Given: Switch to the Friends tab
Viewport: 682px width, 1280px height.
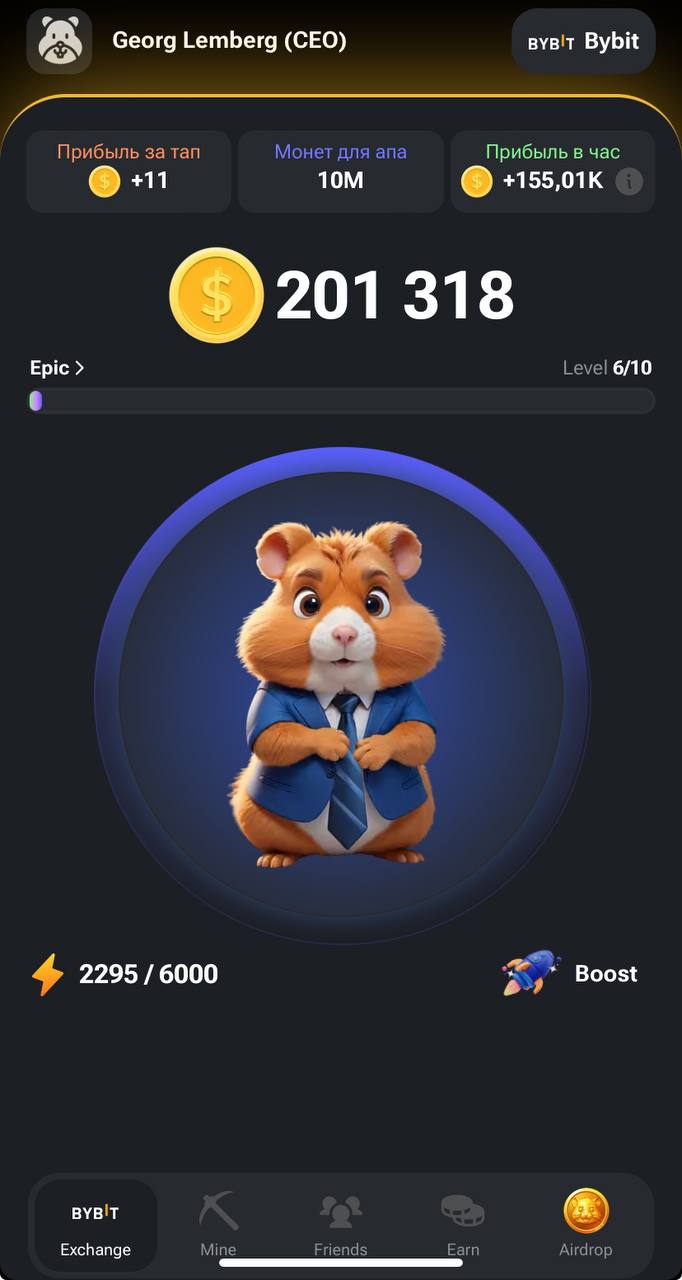Looking at the screenshot, I should [x=340, y=1224].
